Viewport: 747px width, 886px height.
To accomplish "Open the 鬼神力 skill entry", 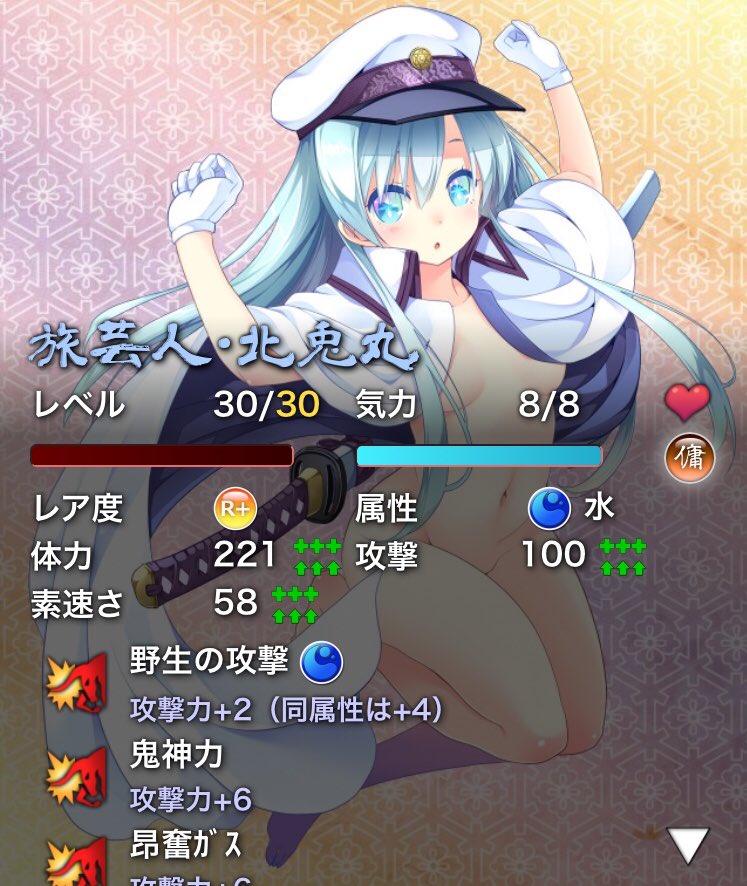I will (x=176, y=755).
